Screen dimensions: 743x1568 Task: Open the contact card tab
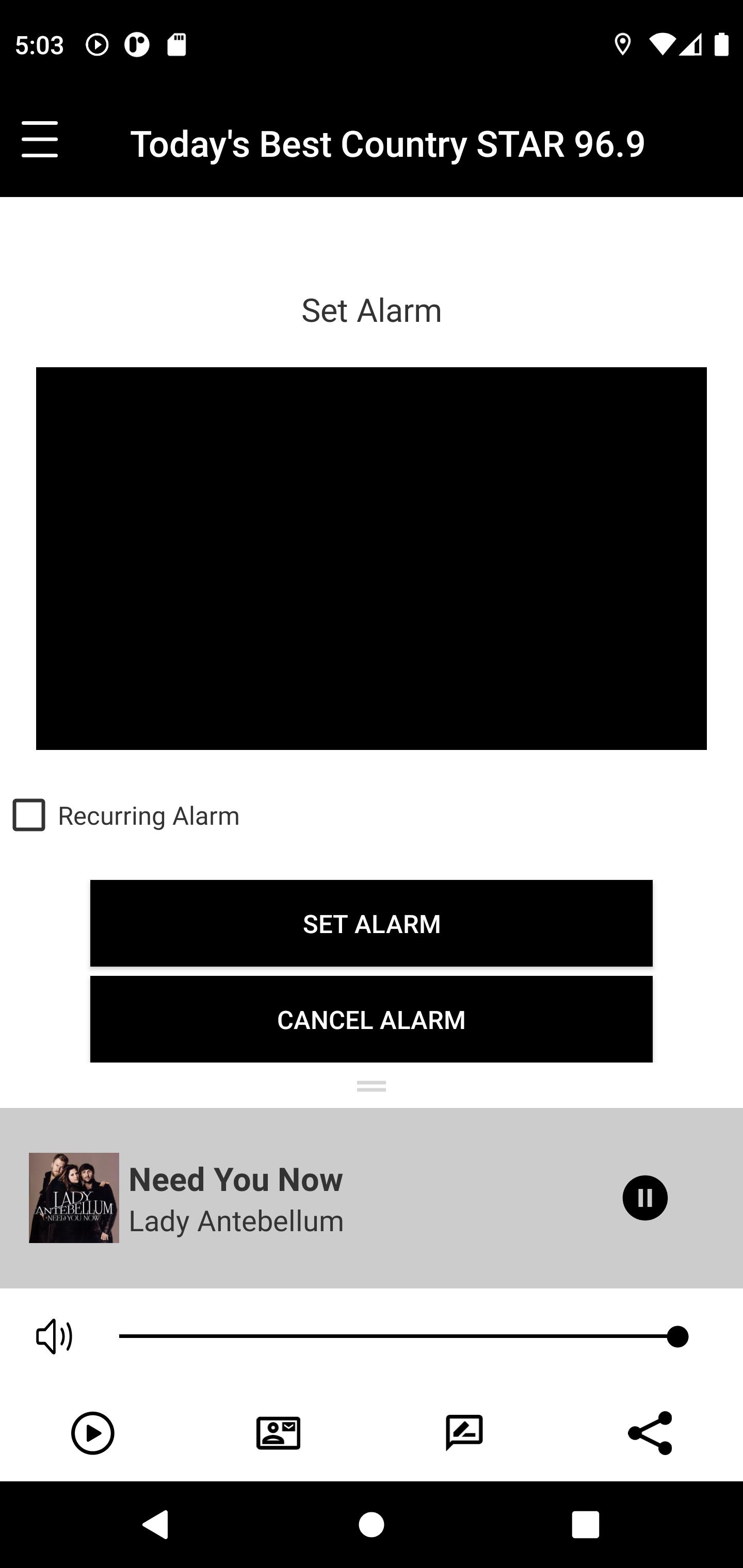[x=278, y=1433]
